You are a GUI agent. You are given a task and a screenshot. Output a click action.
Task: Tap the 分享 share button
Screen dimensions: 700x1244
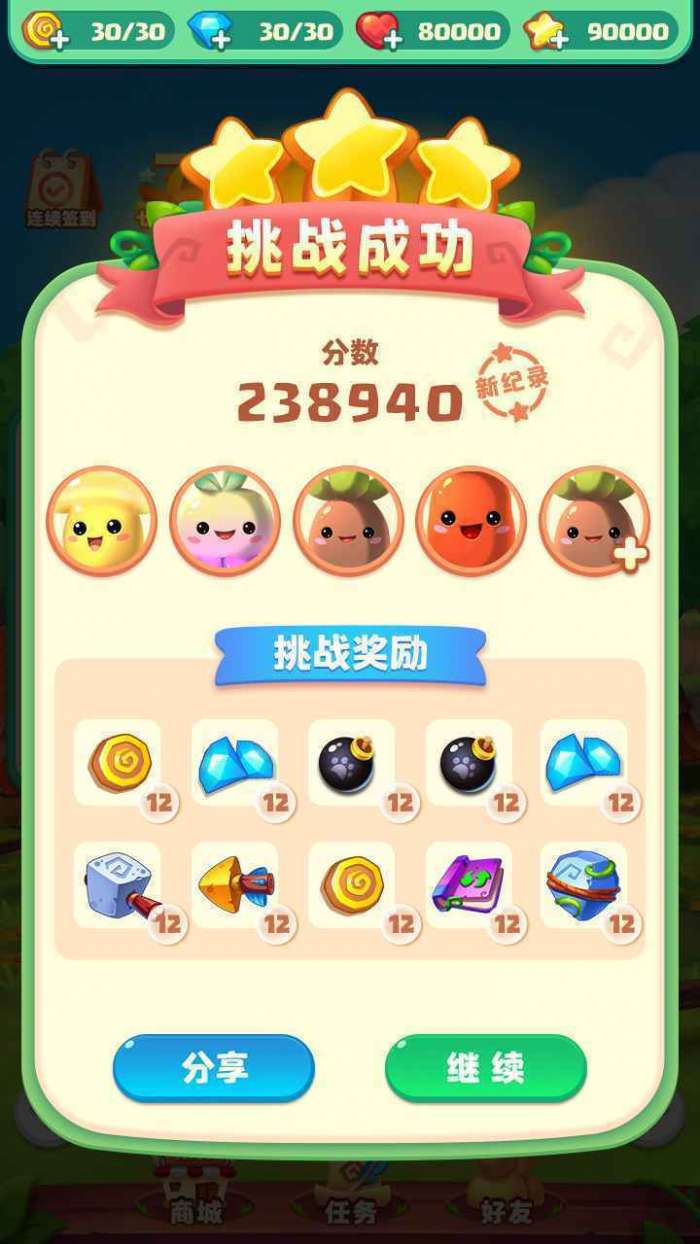pos(213,1068)
